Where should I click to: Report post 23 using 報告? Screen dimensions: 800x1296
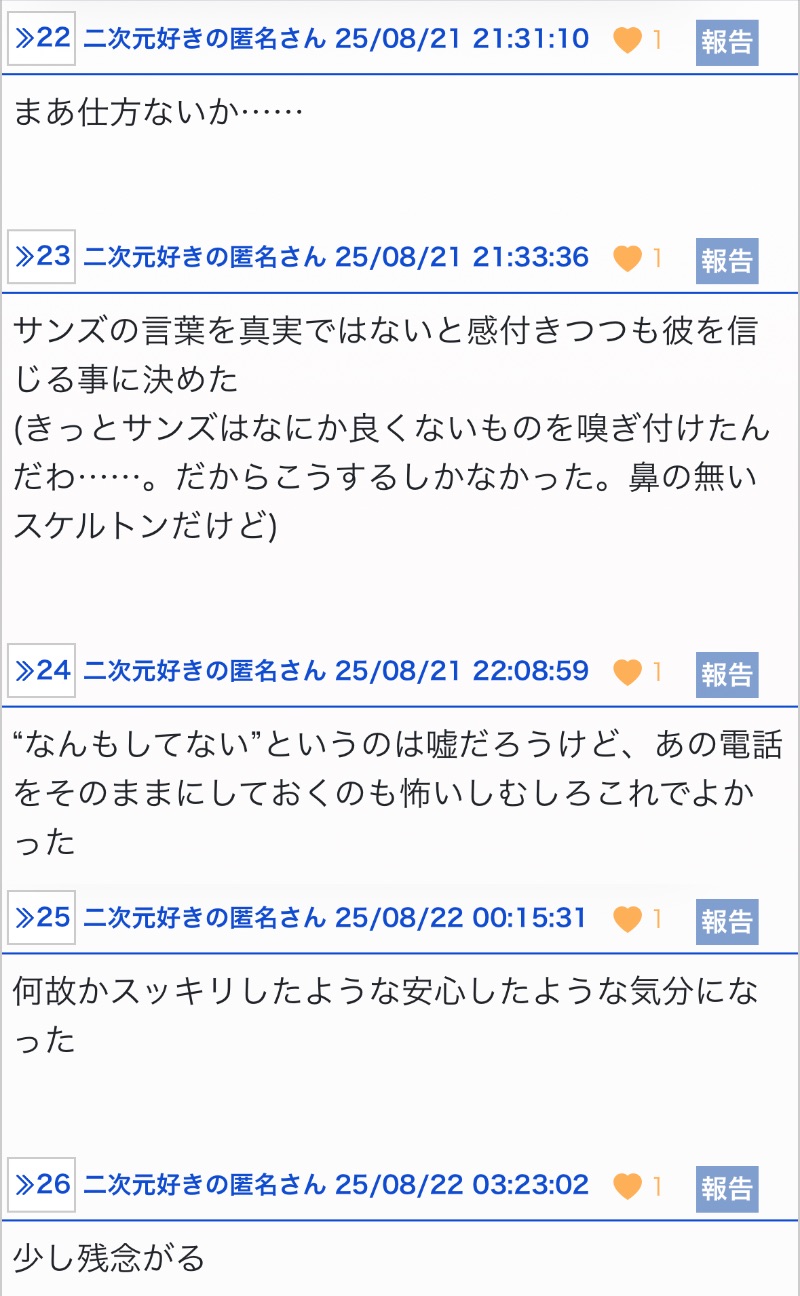(727, 259)
